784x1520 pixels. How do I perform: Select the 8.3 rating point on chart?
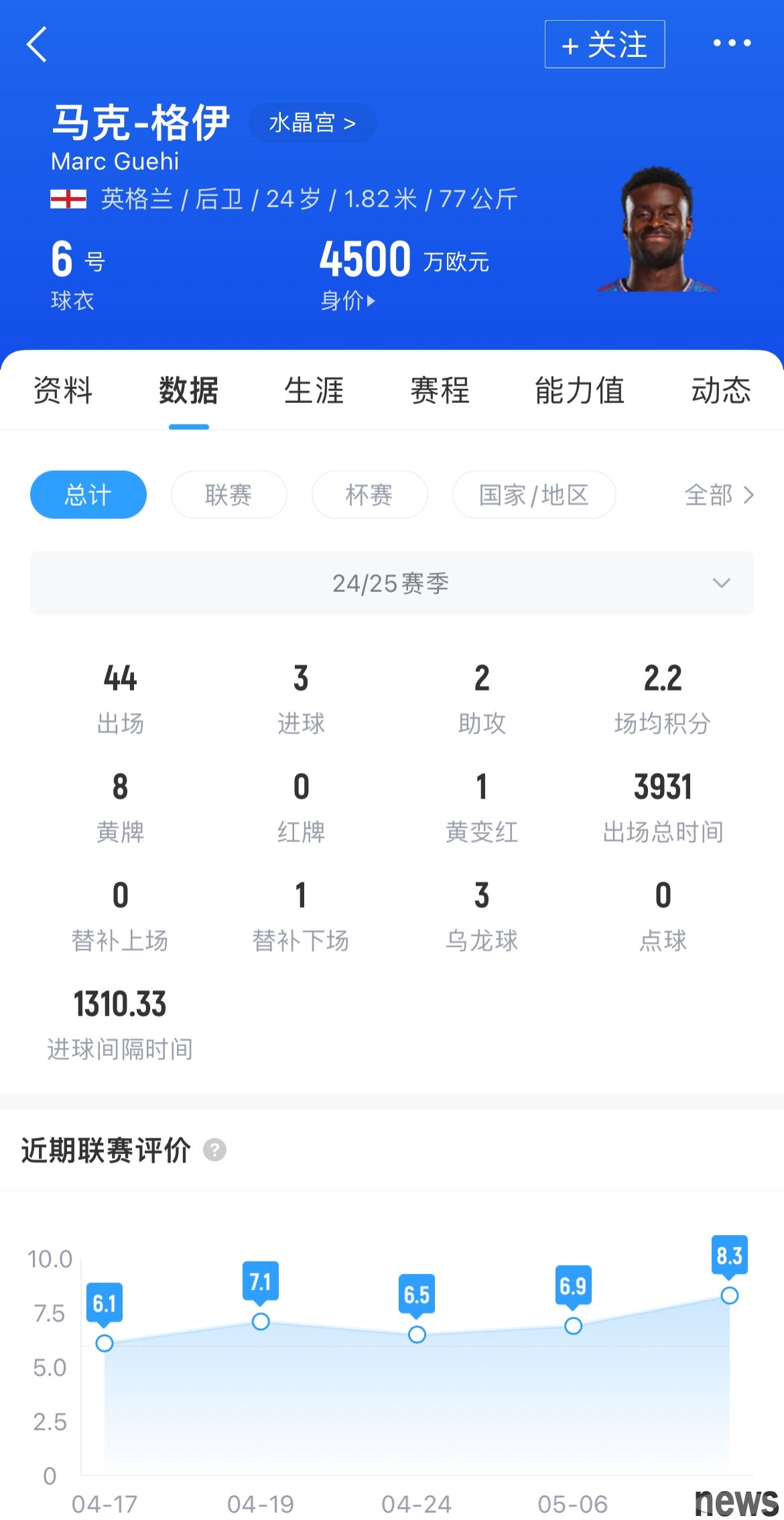(x=729, y=1295)
